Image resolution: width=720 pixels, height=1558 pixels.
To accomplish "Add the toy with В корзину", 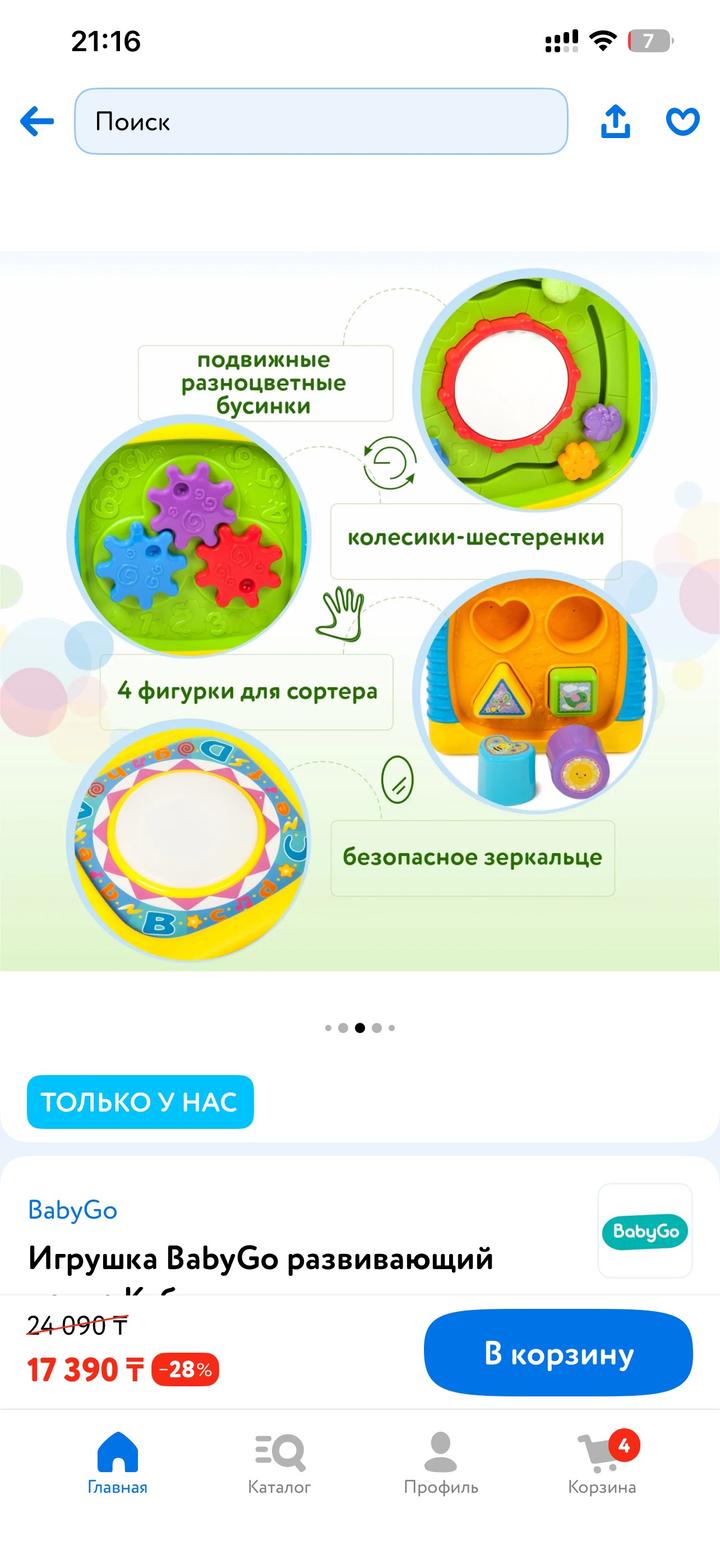I will pyautogui.click(x=558, y=1353).
